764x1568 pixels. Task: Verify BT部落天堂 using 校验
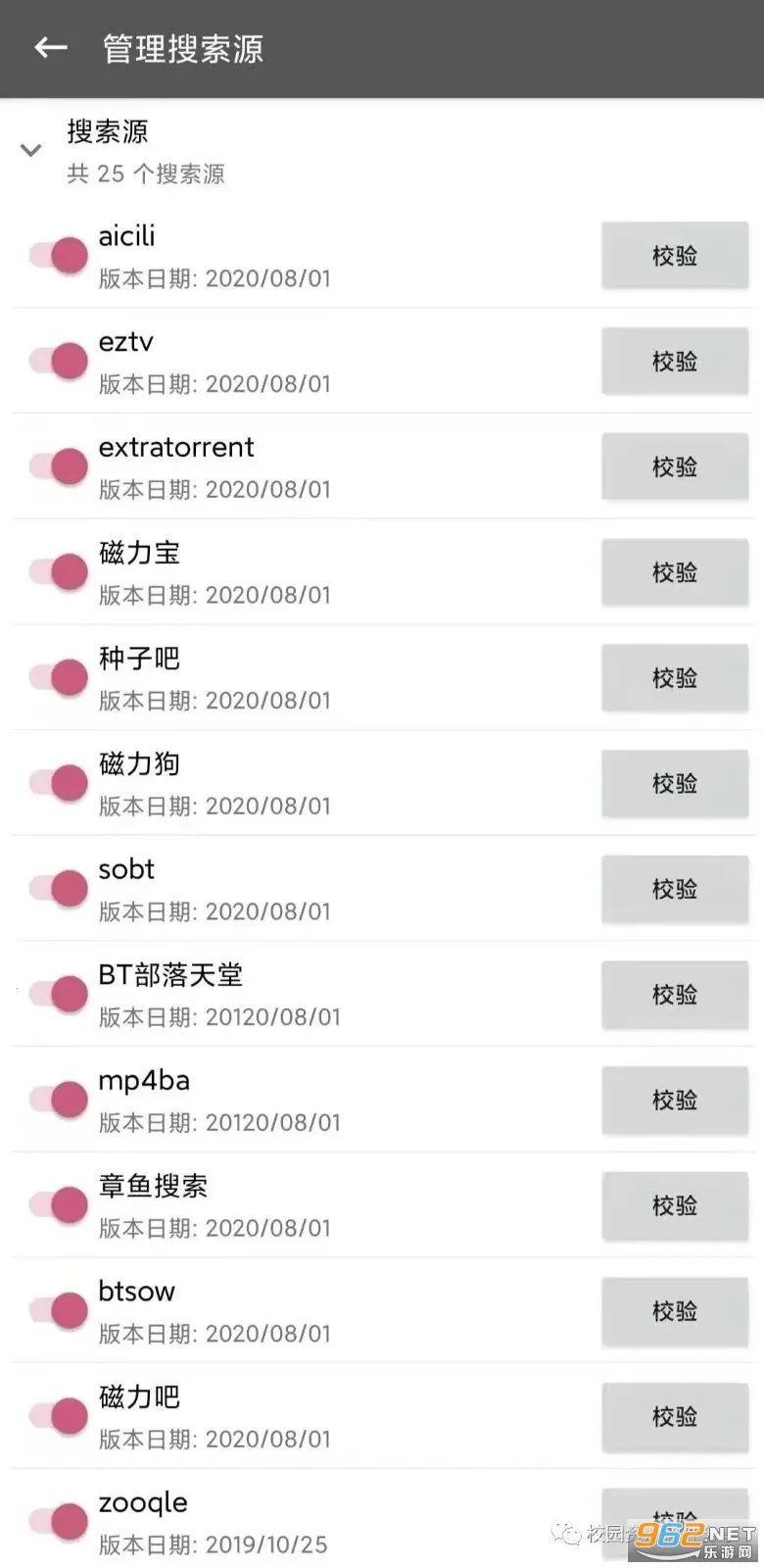click(675, 995)
